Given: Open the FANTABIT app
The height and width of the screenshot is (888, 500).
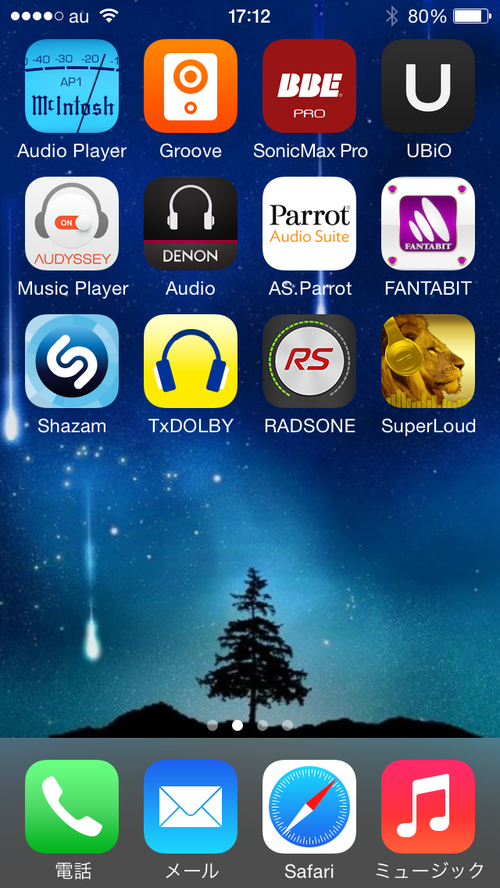Looking at the screenshot, I should 428,224.
